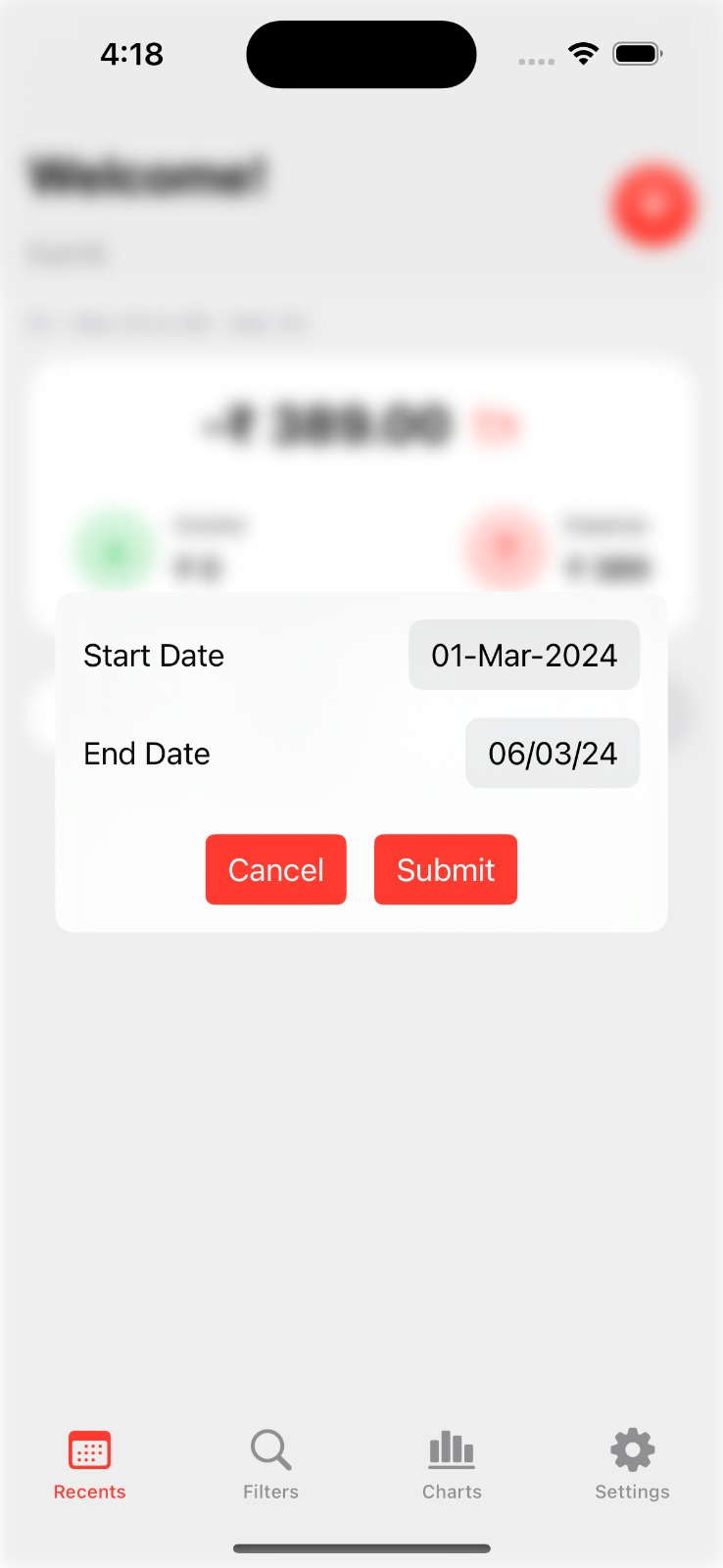
Task: Switch to the Charts tab
Action: [452, 1464]
